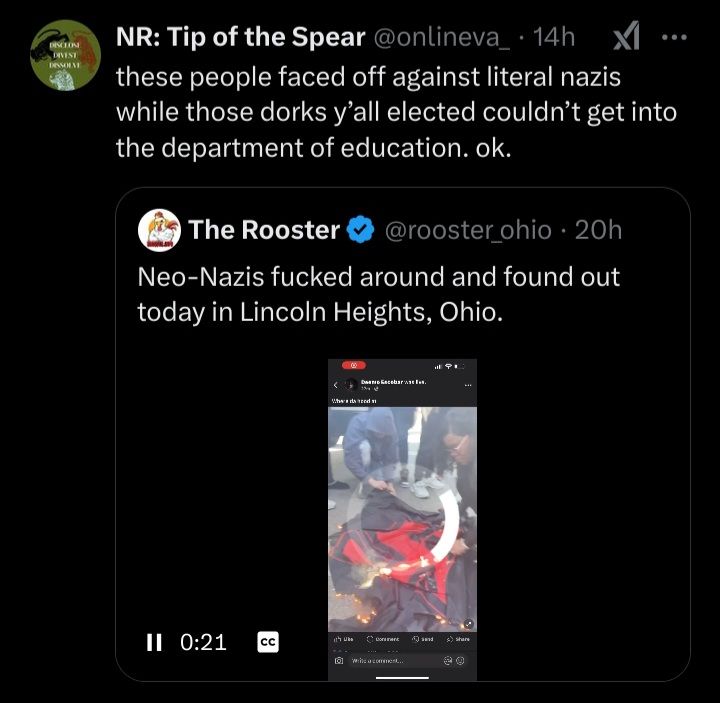Toggle closed captions on the video
720x703 pixels.
(268, 641)
